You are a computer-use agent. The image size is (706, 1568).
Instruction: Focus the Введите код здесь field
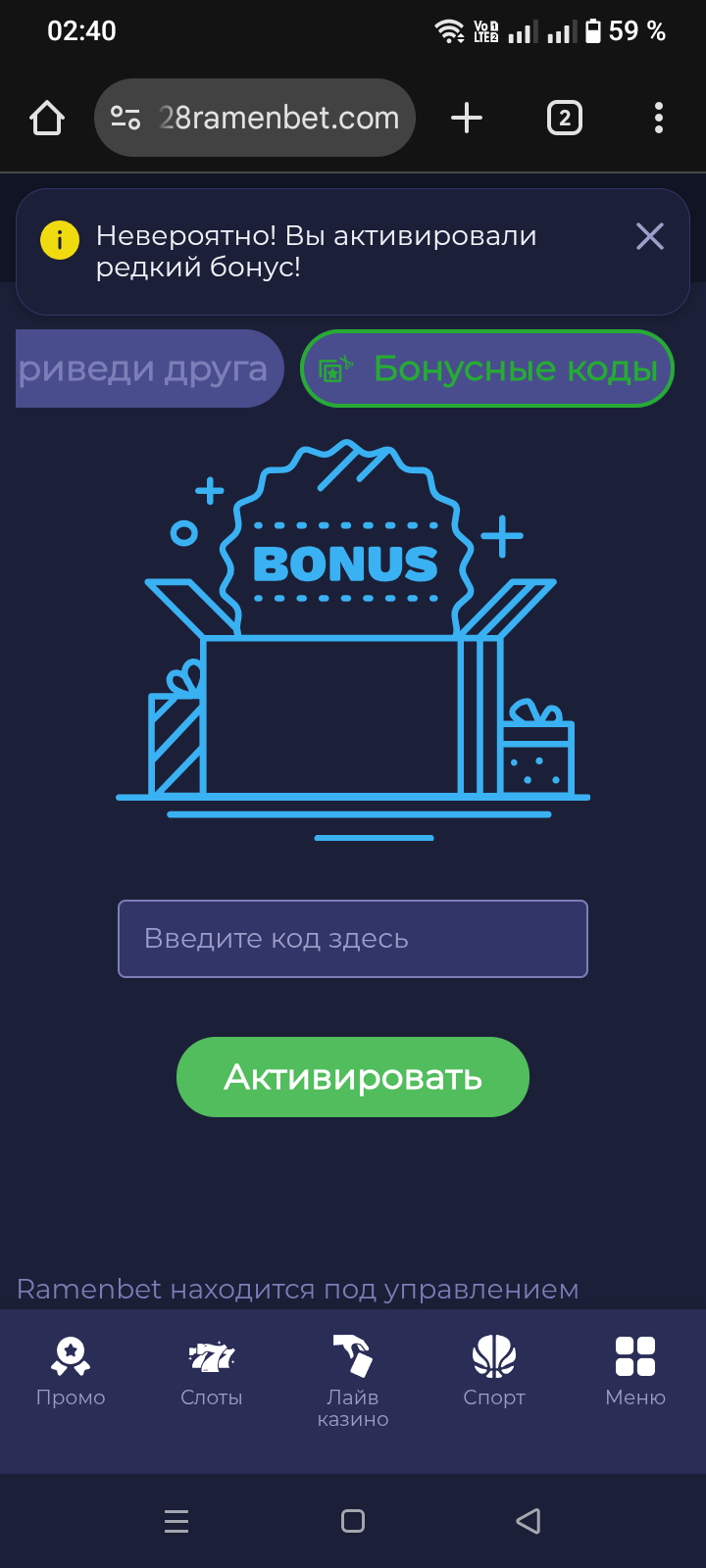click(353, 939)
